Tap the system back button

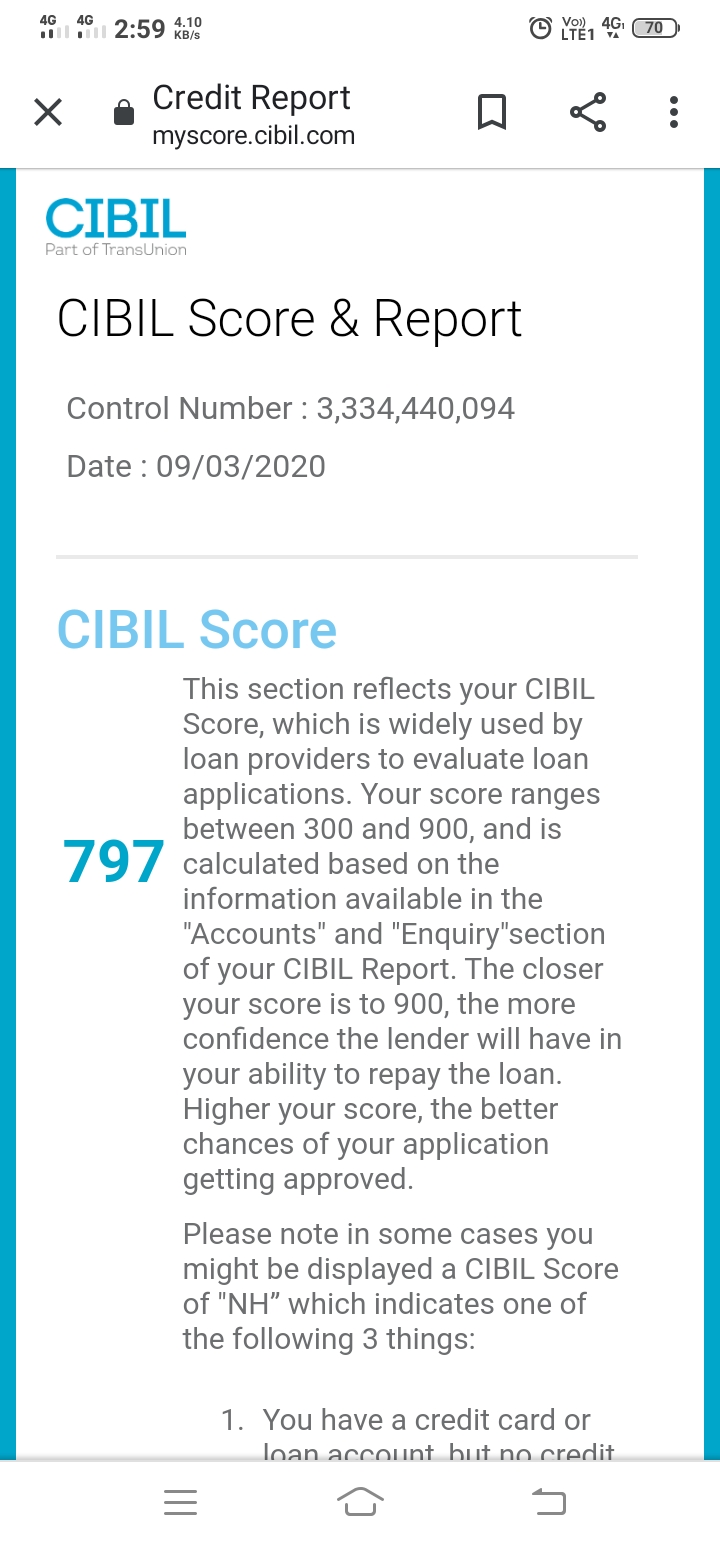point(547,1501)
